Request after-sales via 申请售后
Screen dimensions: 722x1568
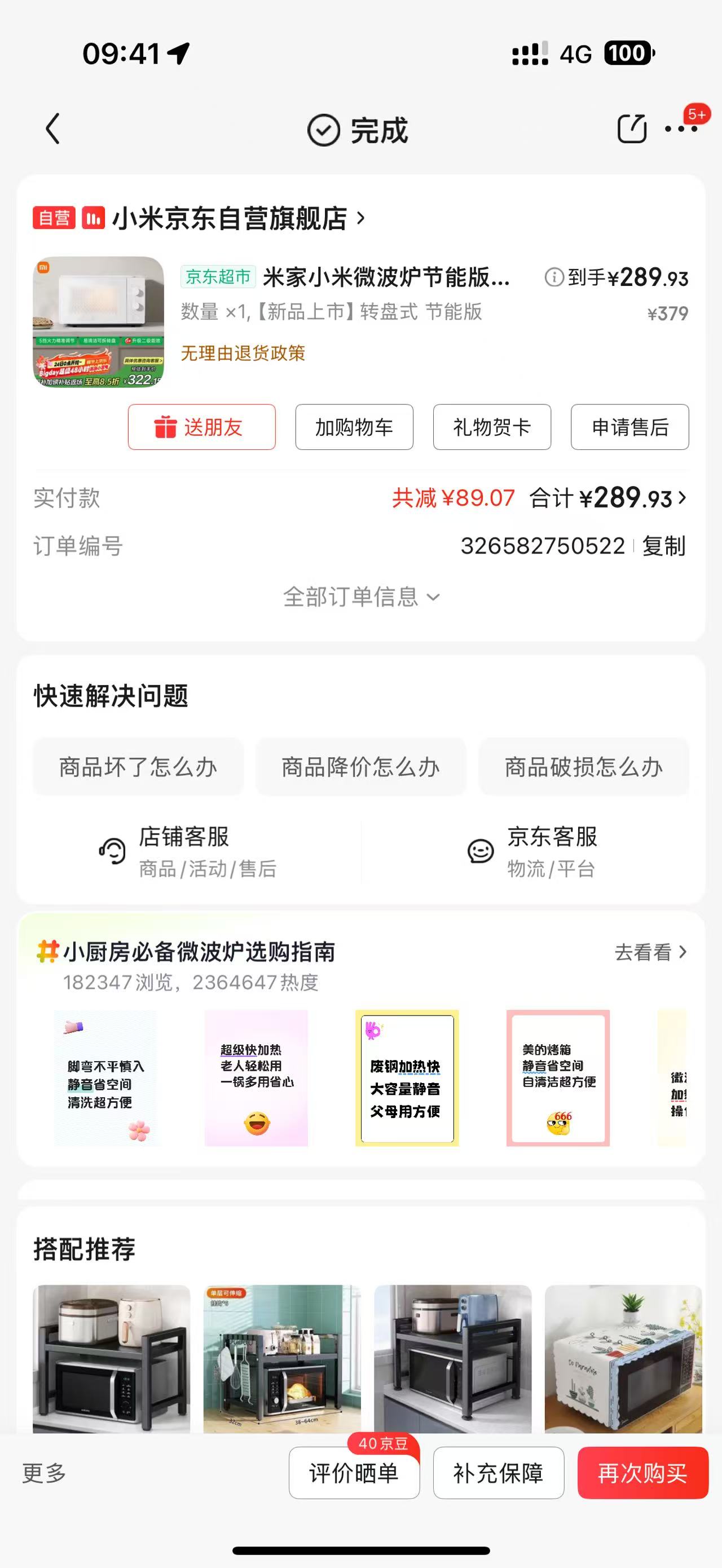[x=629, y=427]
